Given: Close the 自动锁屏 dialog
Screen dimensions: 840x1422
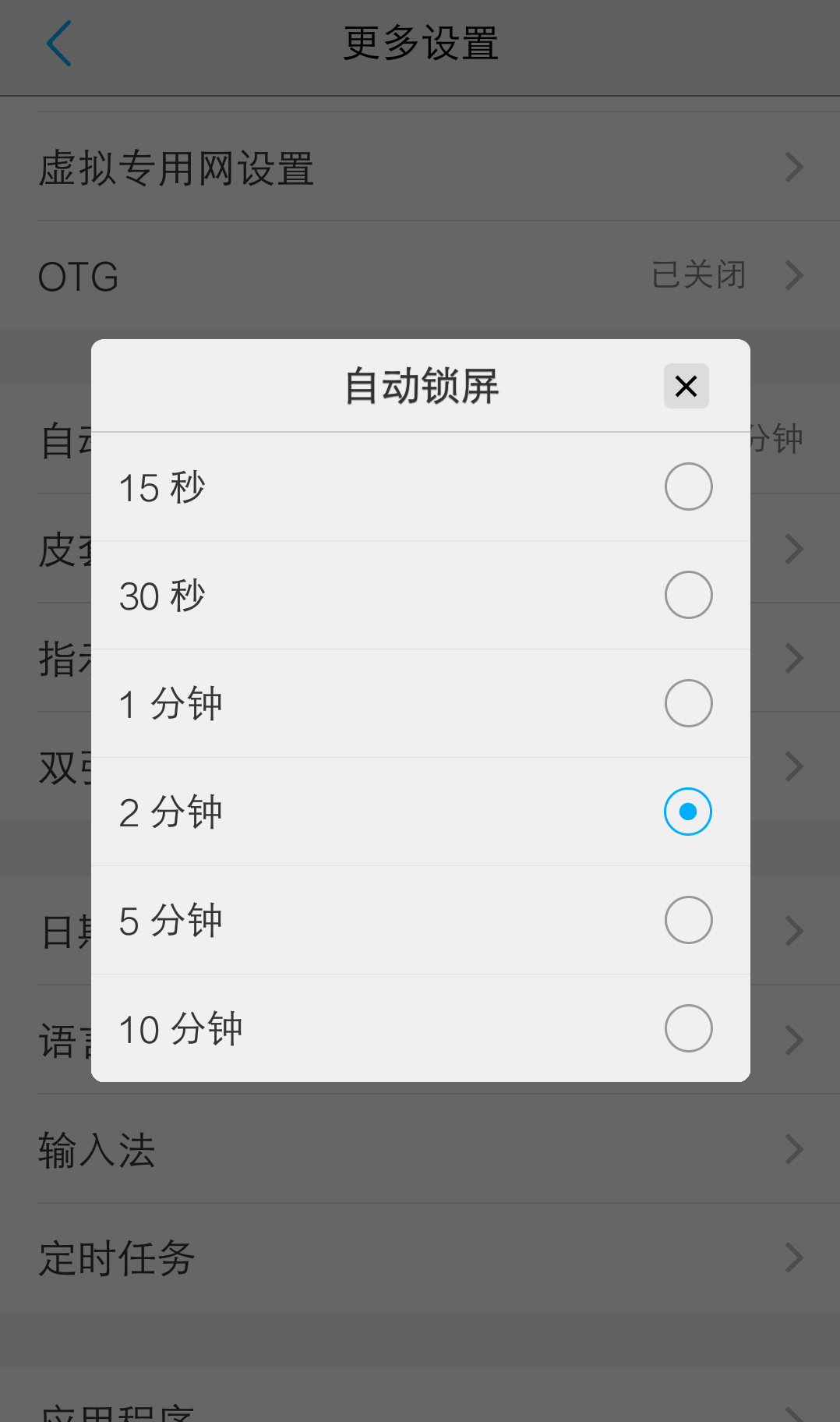Looking at the screenshot, I should click(x=686, y=386).
